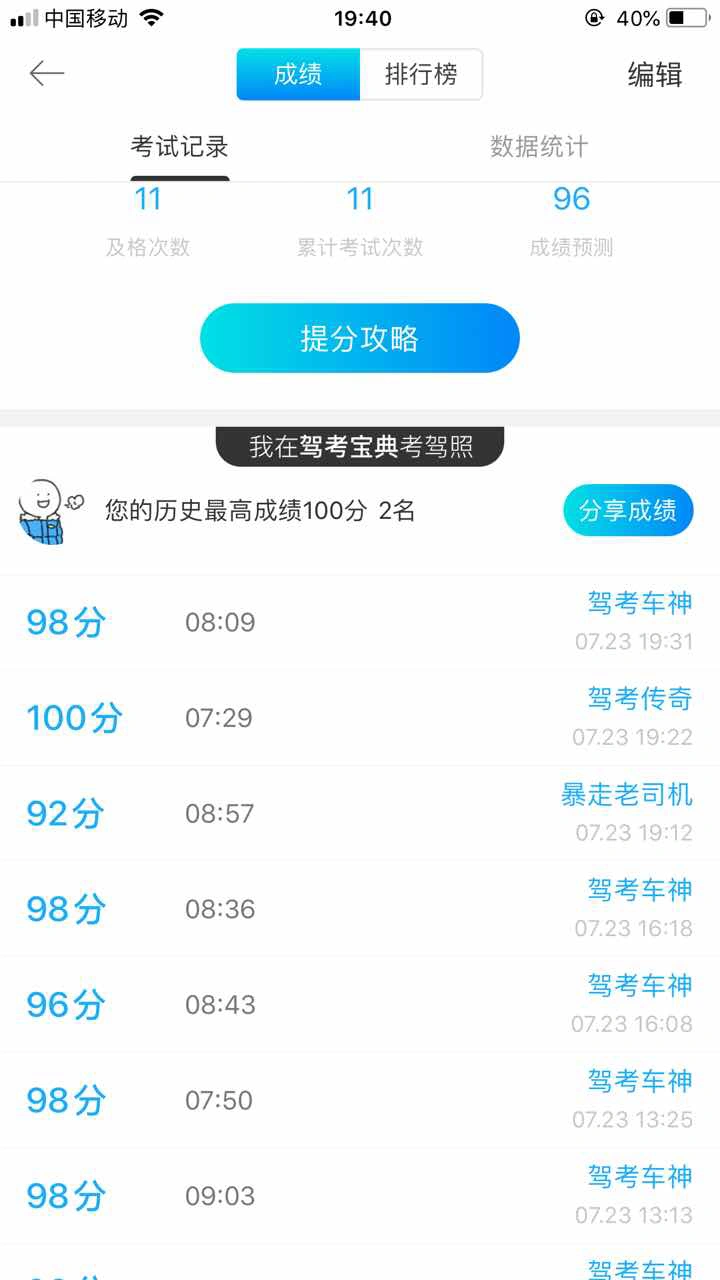The height and width of the screenshot is (1280, 720).
Task: Open the 98分 record from 13:13
Action: 360,1196
